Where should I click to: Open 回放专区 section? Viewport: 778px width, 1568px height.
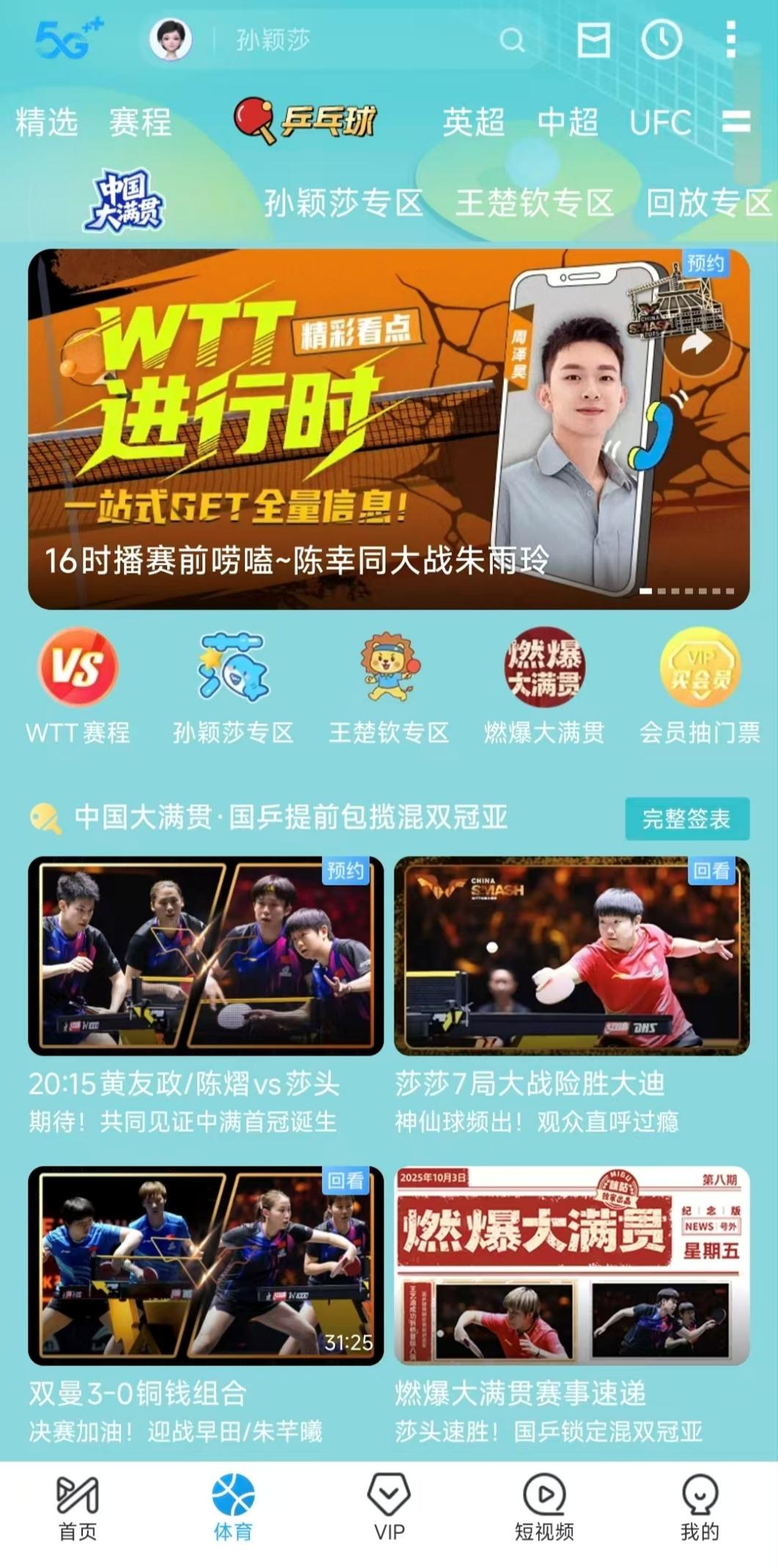708,203
